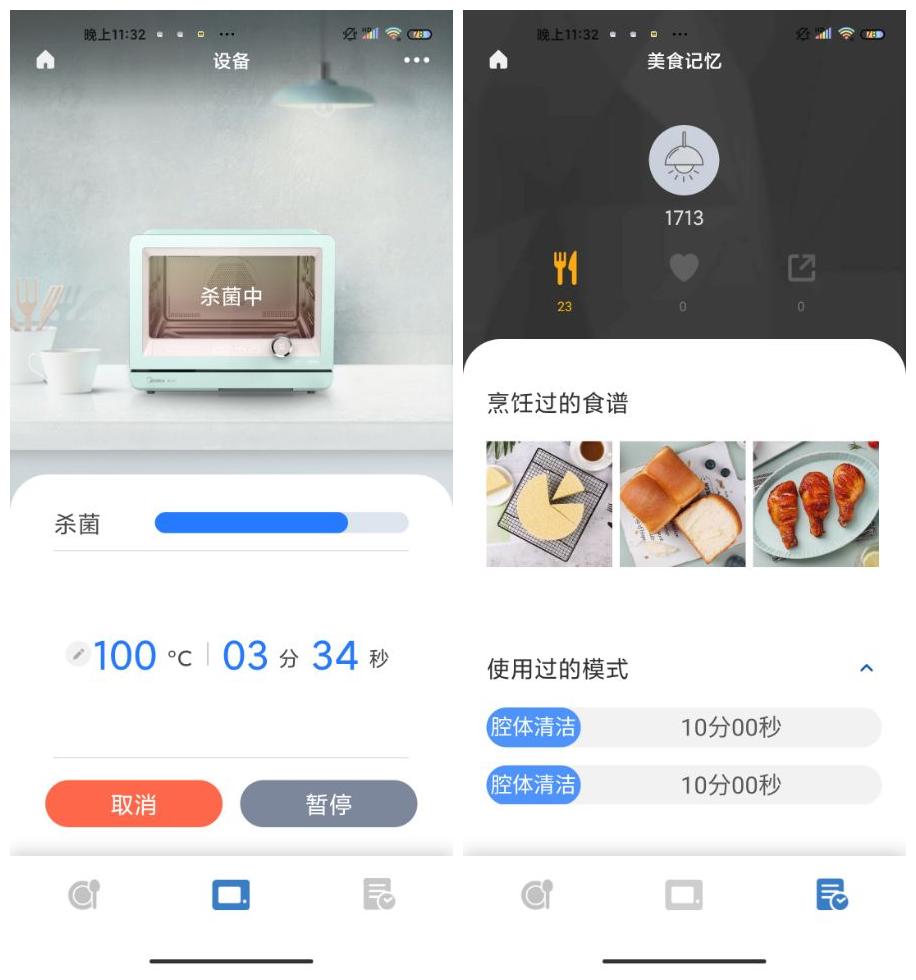Select the oven device tab icon
Image resolution: width=916 pixels, height=980 pixels.
(231, 898)
